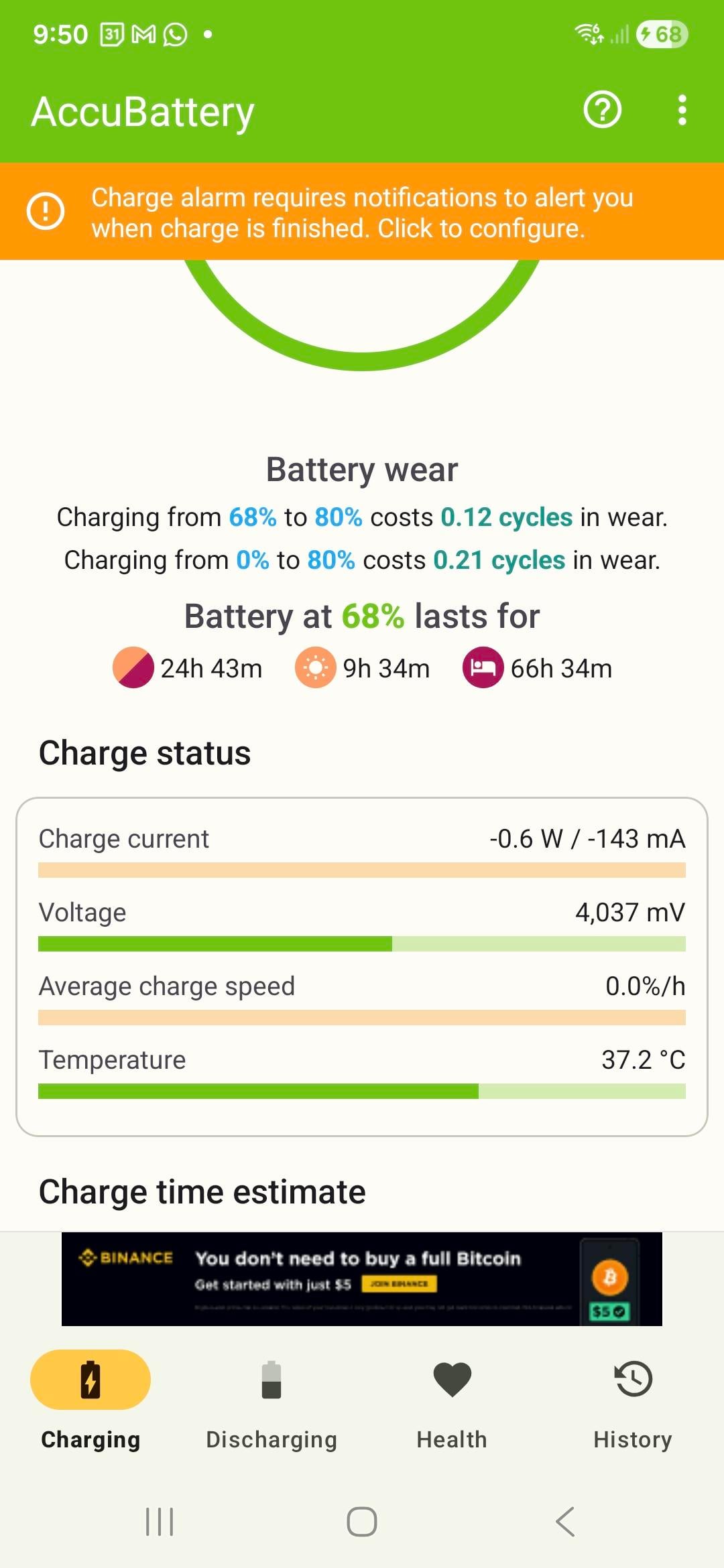This screenshot has height=1568, width=724.
Task: Go to the Health tab
Action: click(x=452, y=1400)
